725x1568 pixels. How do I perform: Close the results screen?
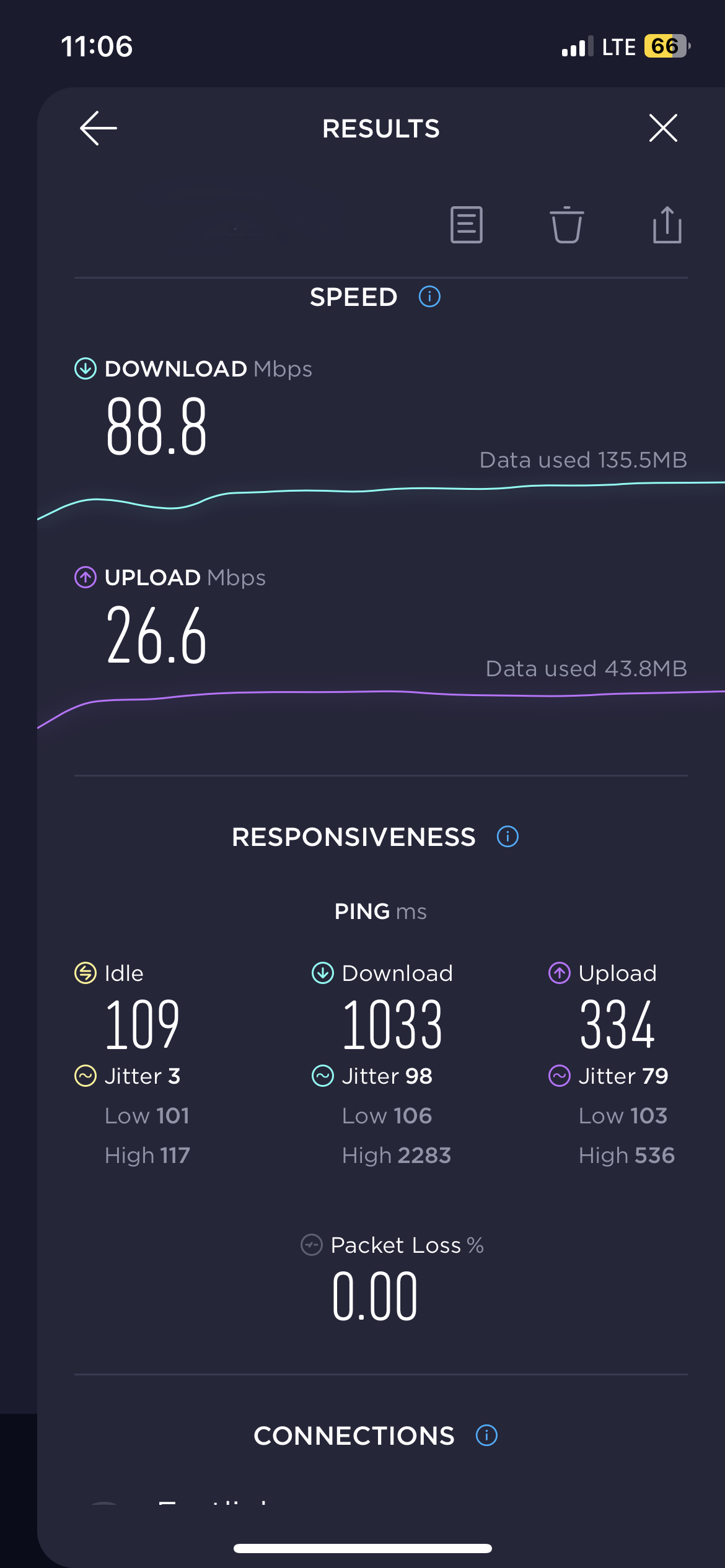tap(663, 128)
